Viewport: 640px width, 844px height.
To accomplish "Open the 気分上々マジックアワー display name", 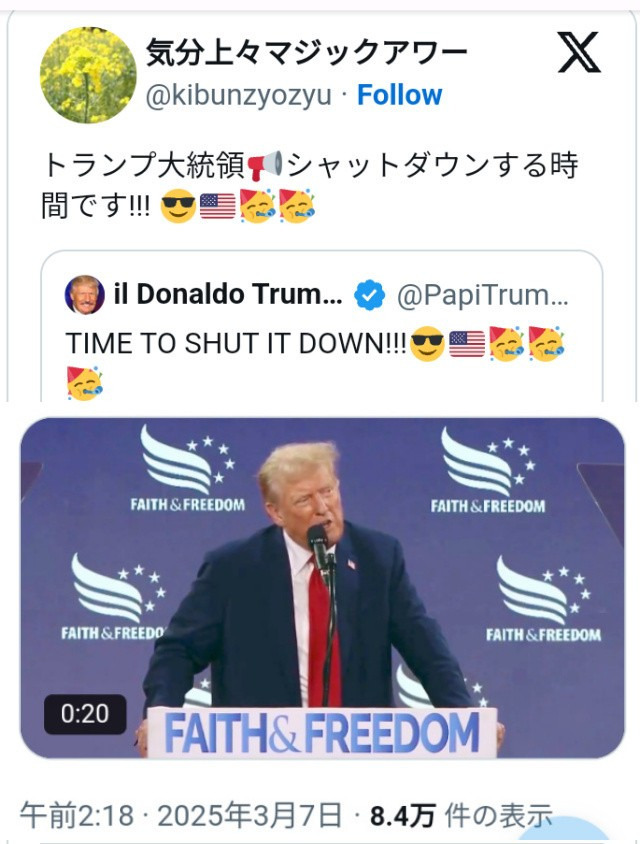I will click(x=306, y=53).
